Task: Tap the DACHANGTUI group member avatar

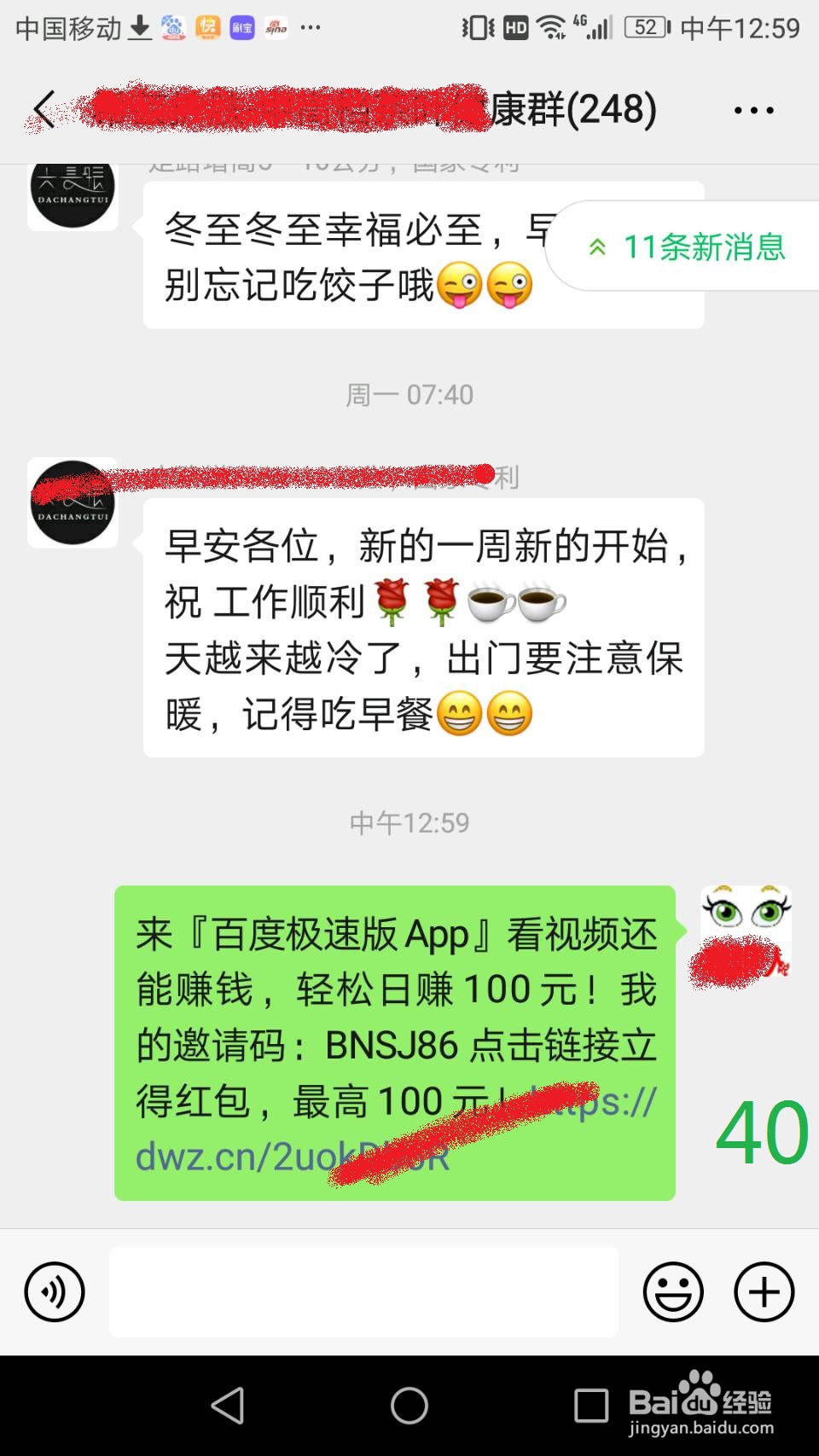Action: tap(73, 502)
